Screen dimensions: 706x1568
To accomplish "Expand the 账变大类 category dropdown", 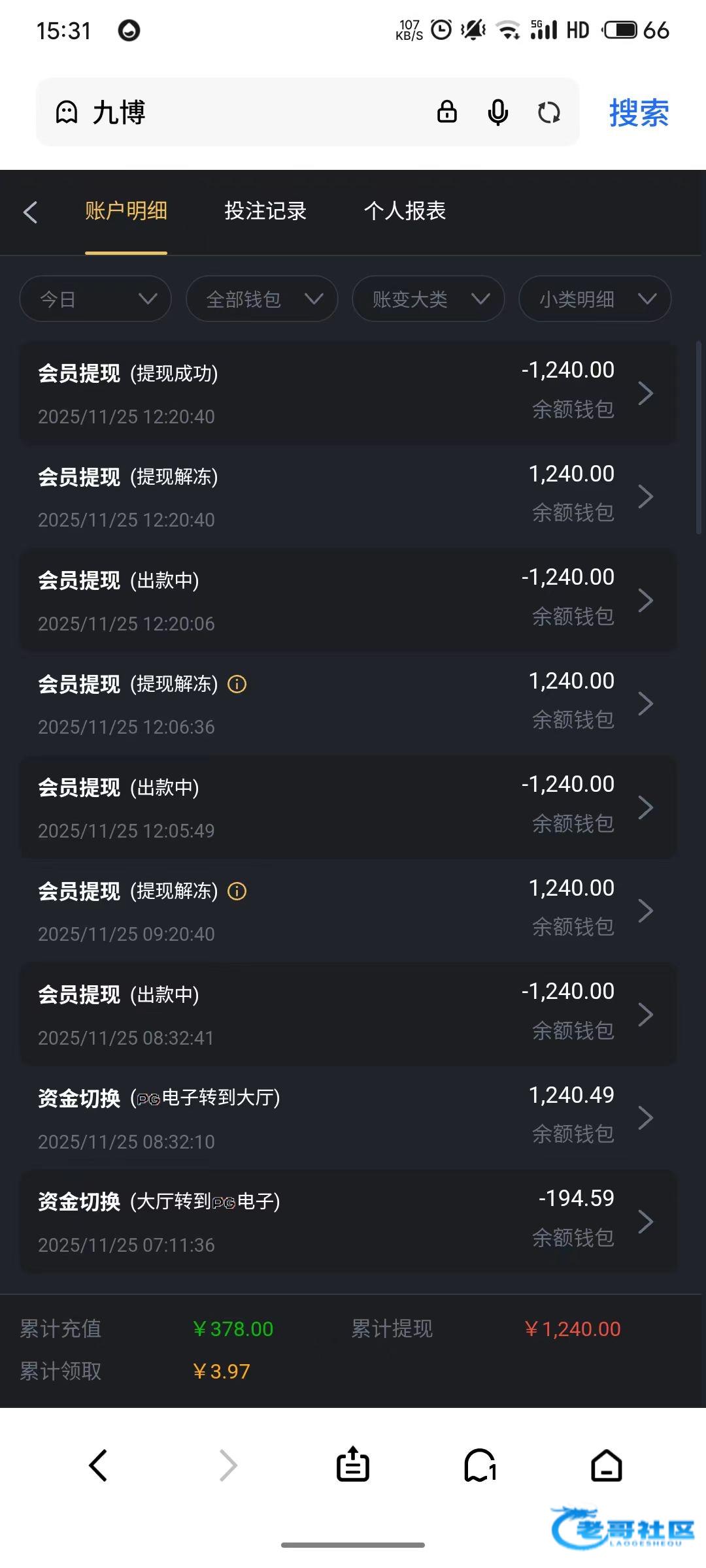I will point(428,299).
